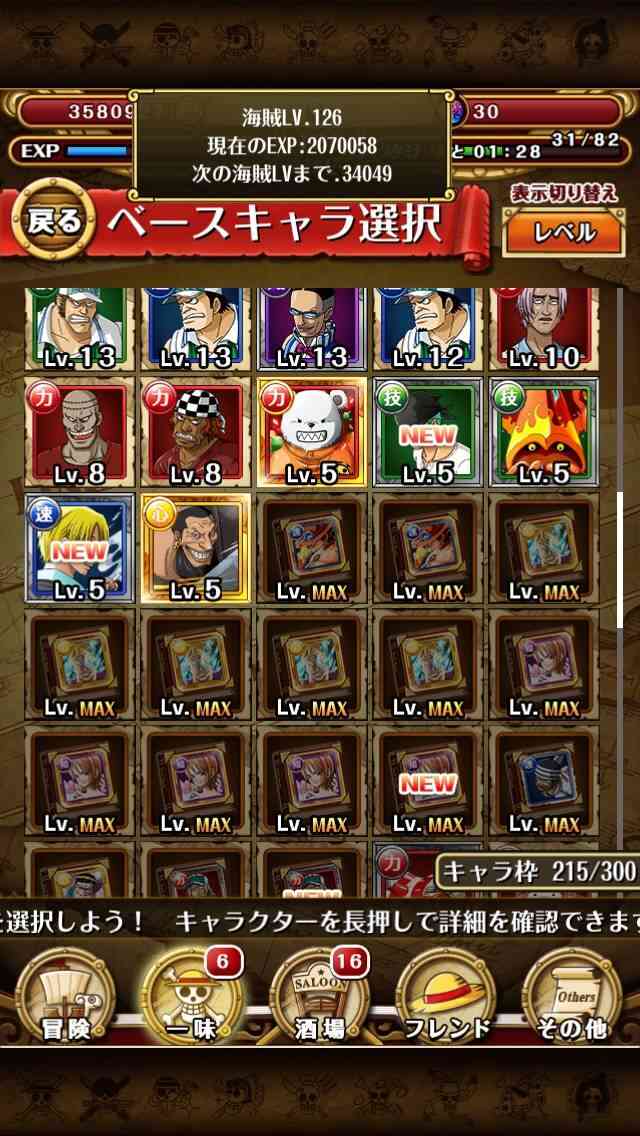This screenshot has width=640, height=1136.
Task: Pick the flame-haired character at Lv. 5
Action: pos(544,432)
